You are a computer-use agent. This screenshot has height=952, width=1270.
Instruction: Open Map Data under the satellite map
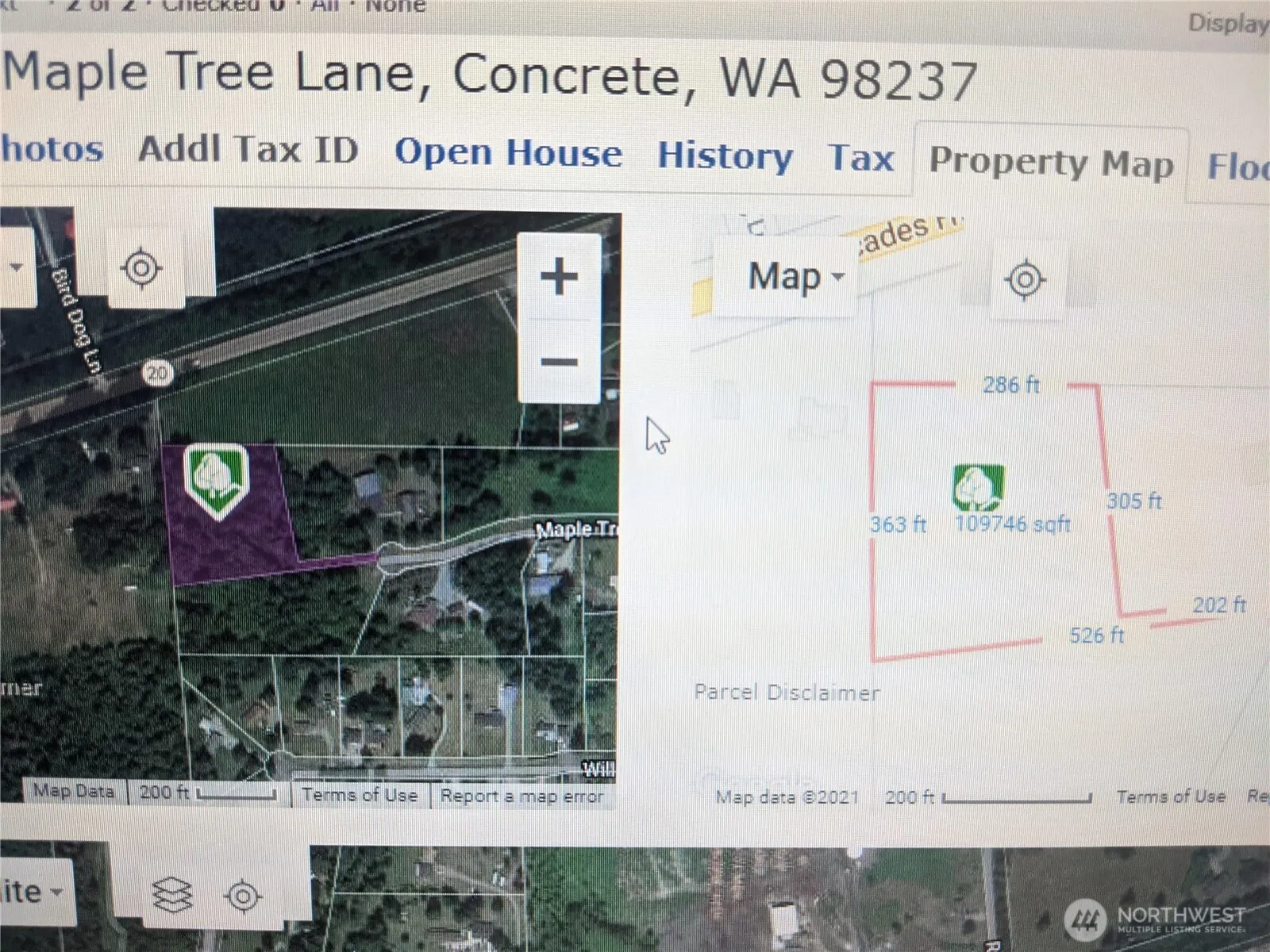[x=74, y=791]
